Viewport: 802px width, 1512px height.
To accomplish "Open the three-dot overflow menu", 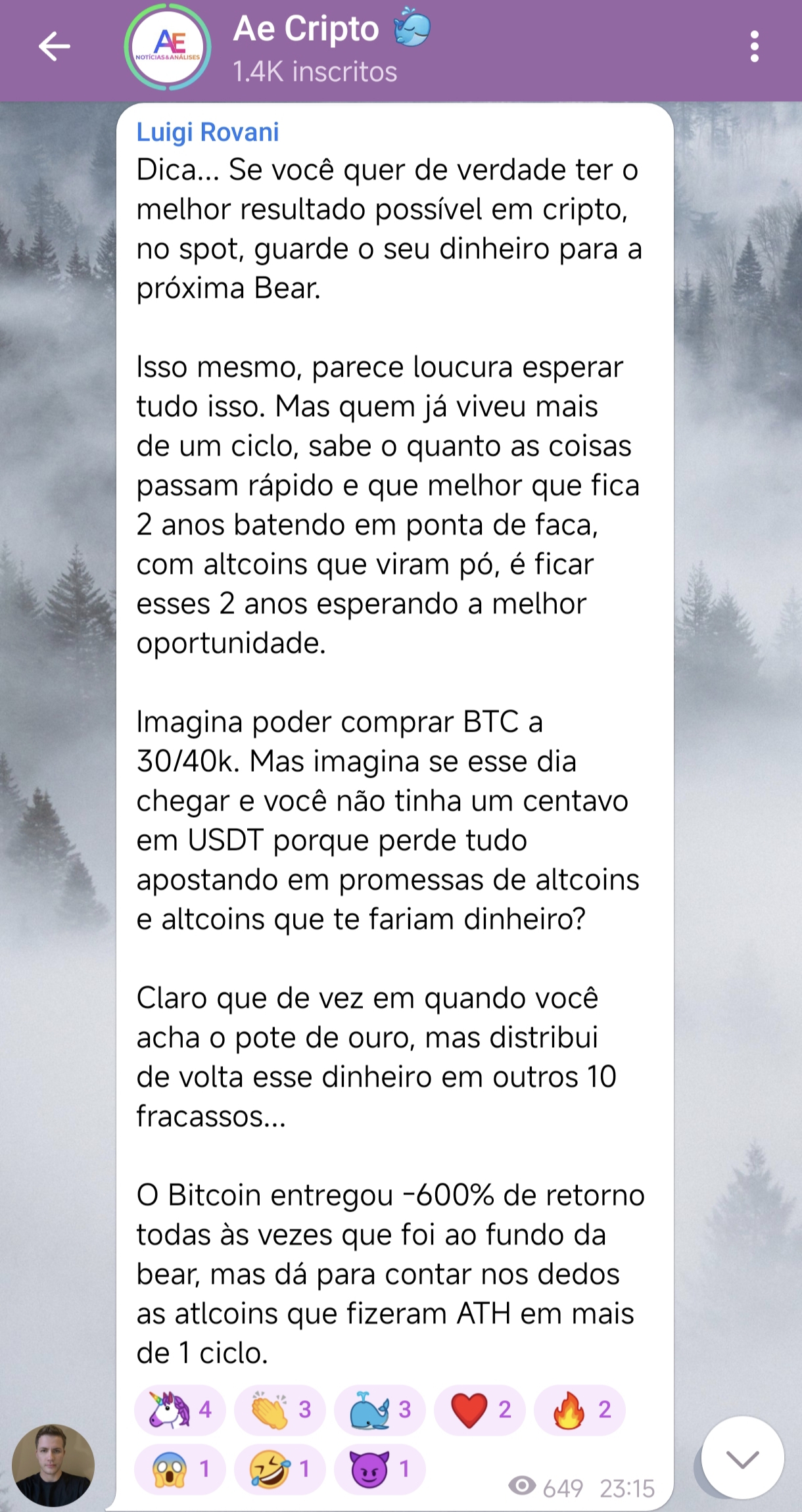I will coord(754,47).
